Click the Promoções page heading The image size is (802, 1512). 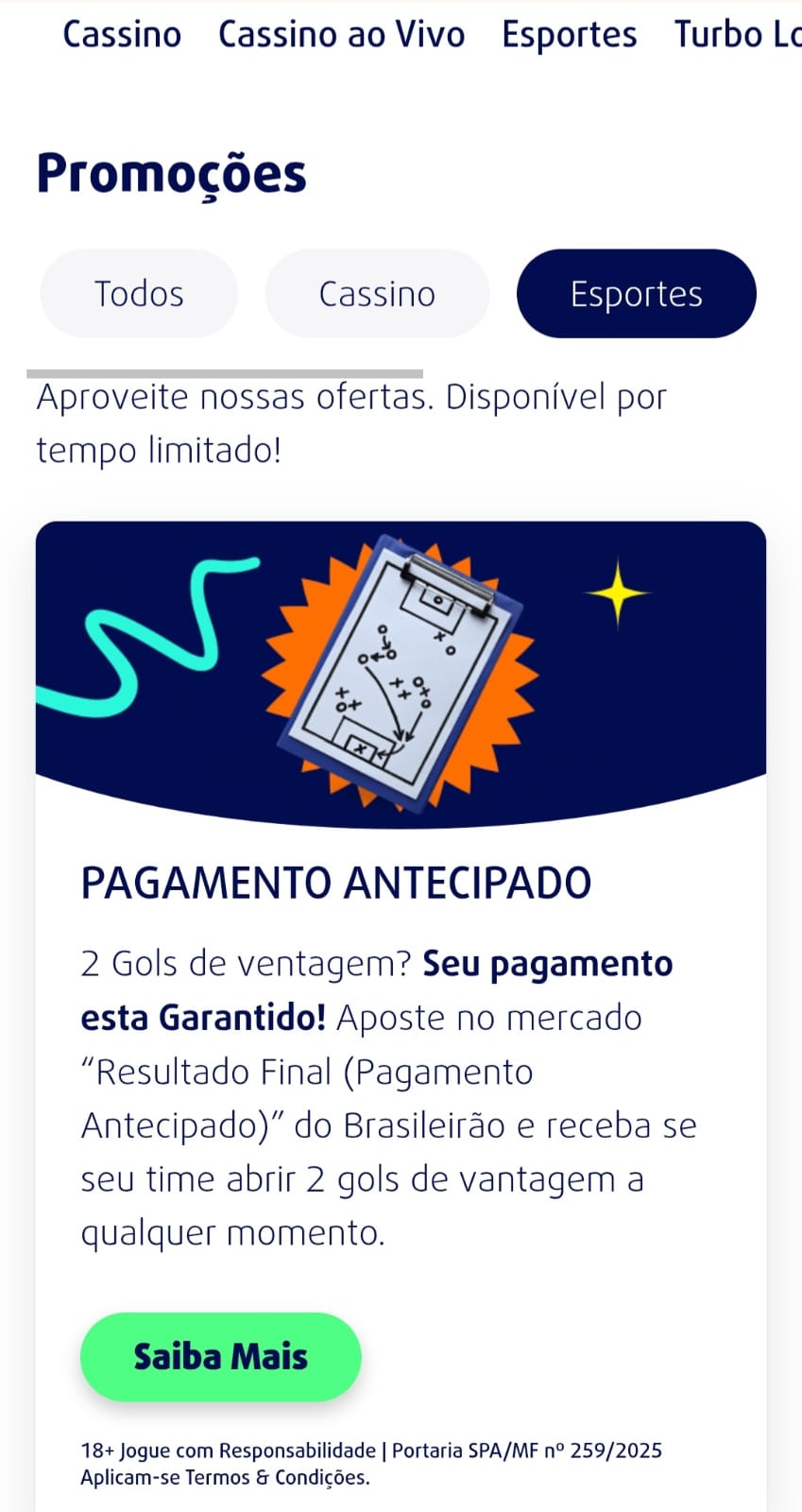coord(170,172)
